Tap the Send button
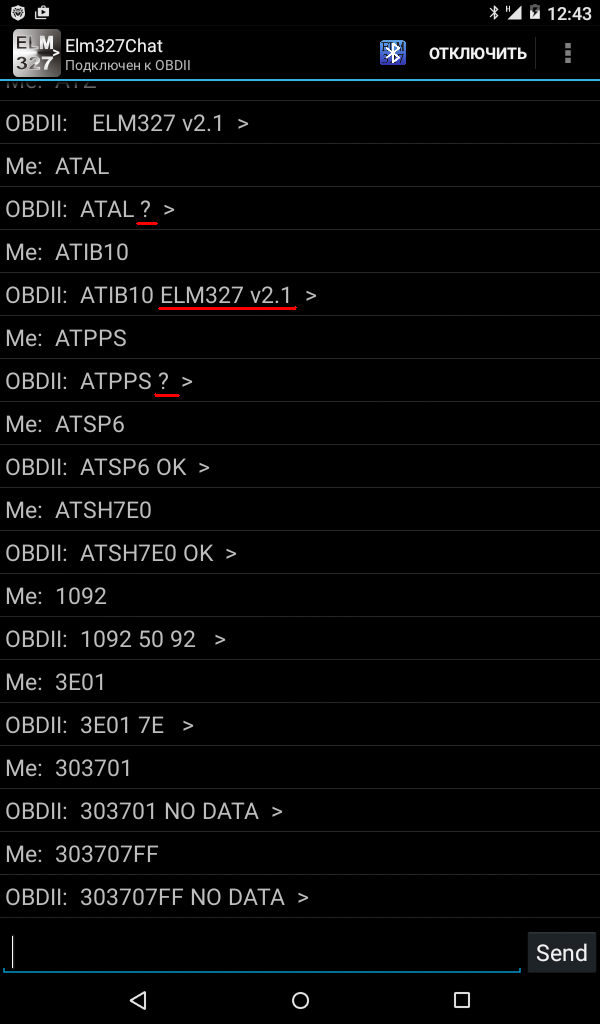This screenshot has height=1024, width=600. (561, 953)
